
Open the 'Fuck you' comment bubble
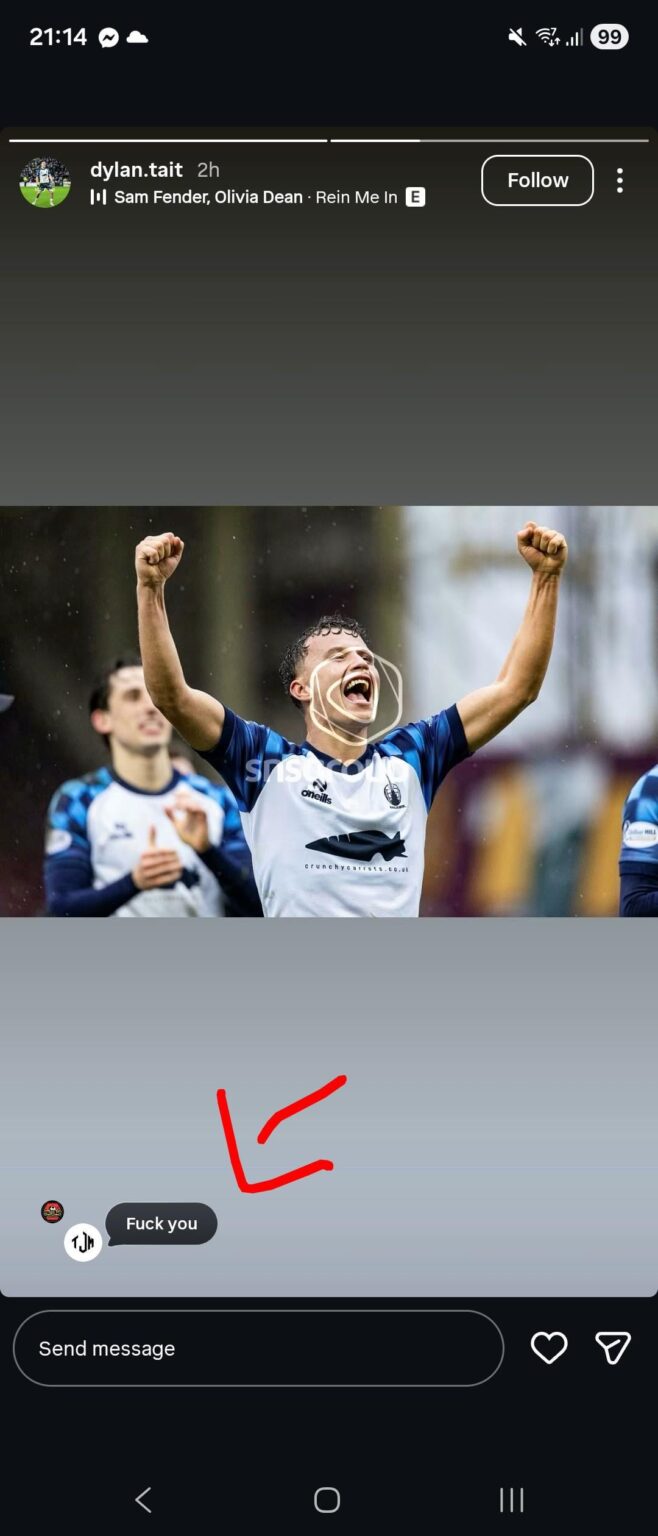point(161,1224)
